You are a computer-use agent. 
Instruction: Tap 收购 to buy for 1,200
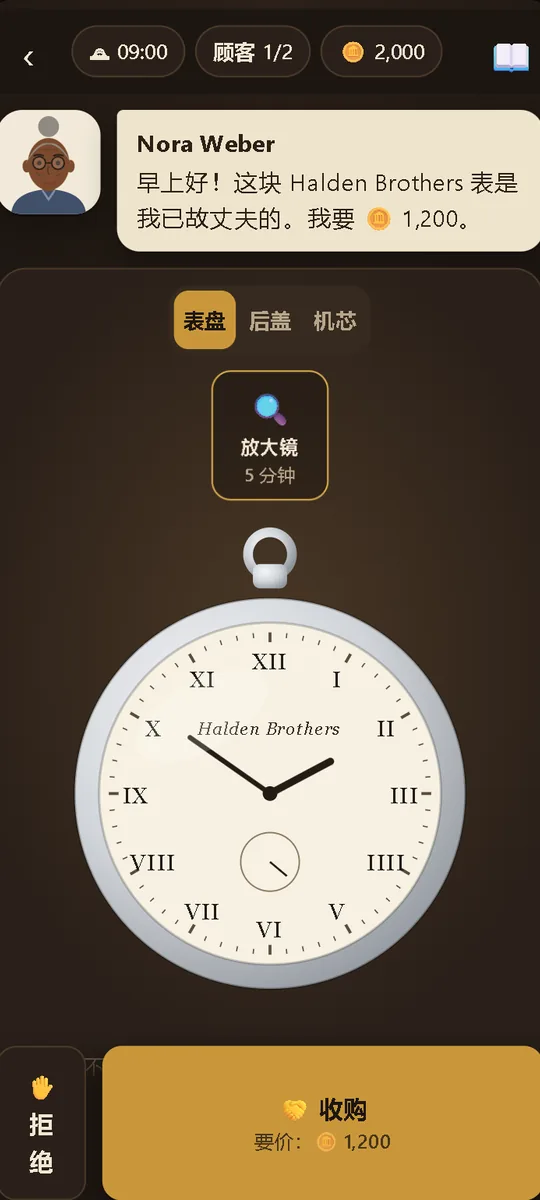click(x=321, y=1123)
